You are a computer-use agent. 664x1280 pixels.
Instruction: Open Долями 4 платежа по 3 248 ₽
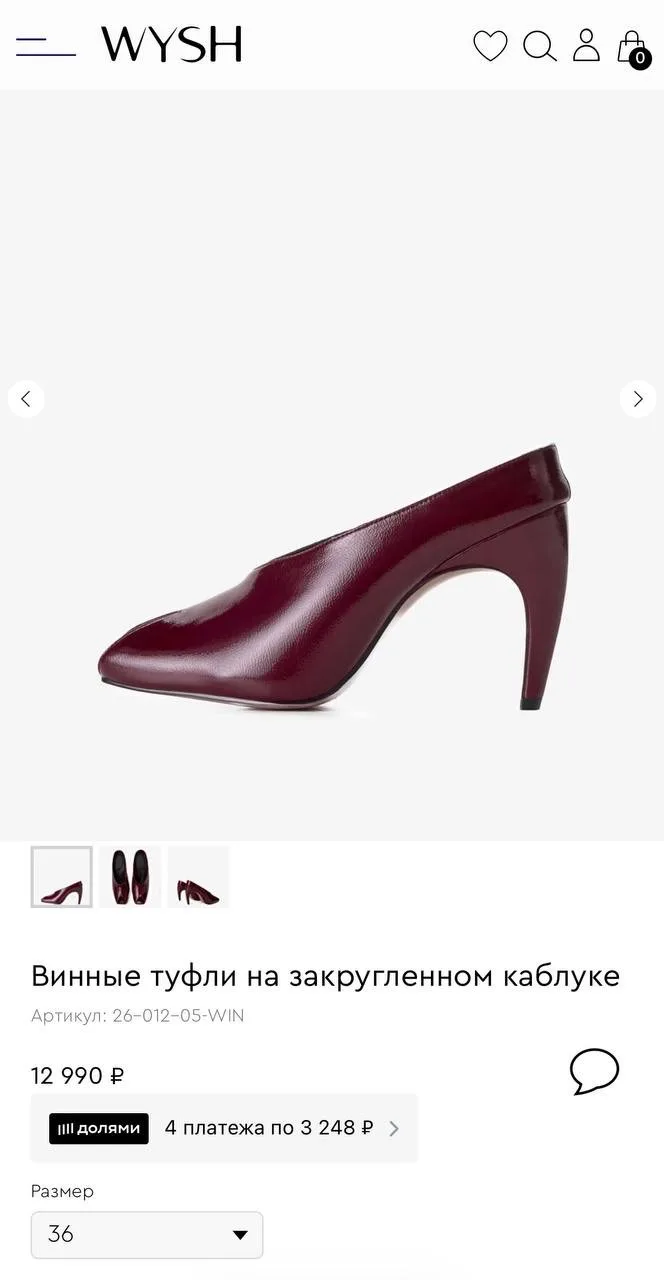coord(224,1128)
